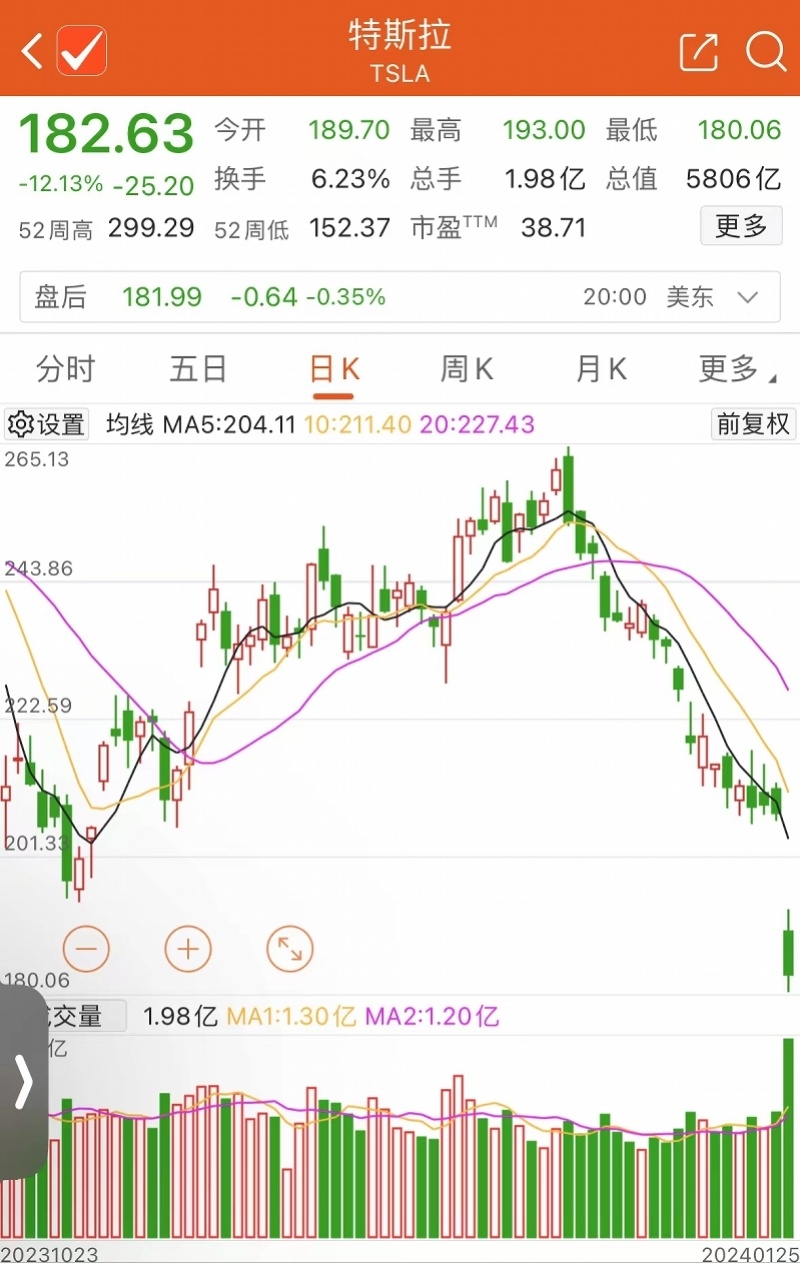The height and width of the screenshot is (1263, 800).
Task: Tap the MA5:204.11 moving average label
Action: point(227,424)
